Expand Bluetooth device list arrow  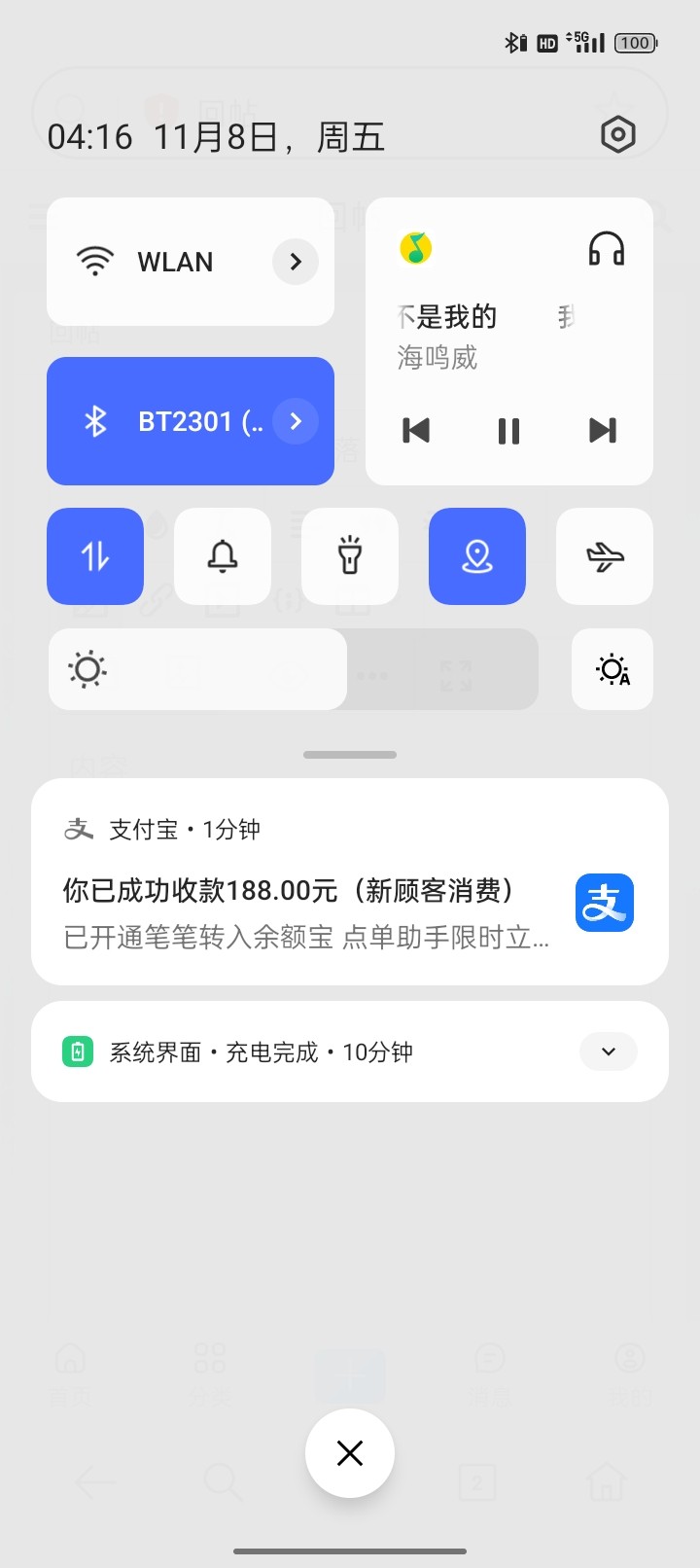pos(296,421)
